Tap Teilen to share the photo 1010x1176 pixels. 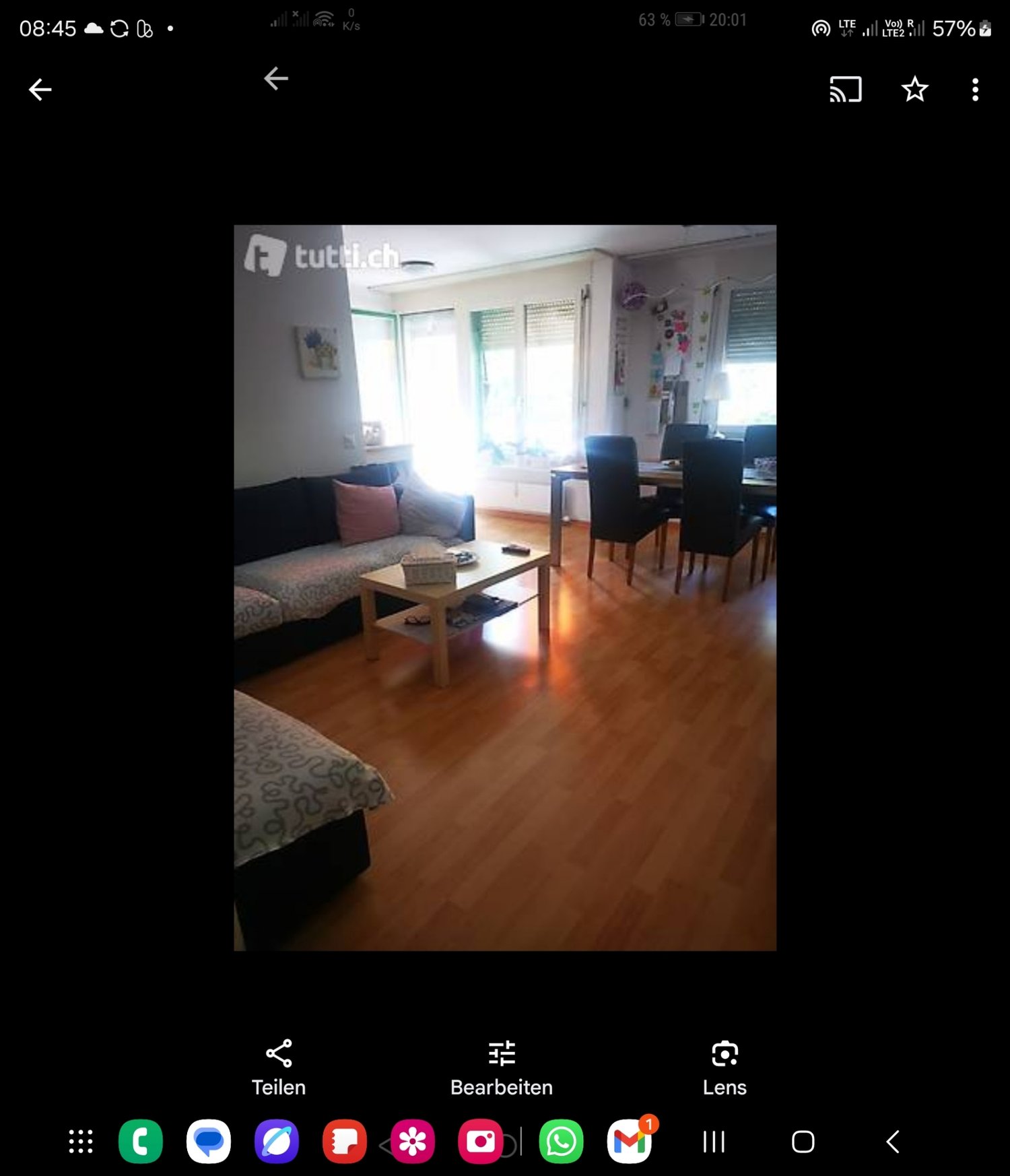coord(279,1068)
